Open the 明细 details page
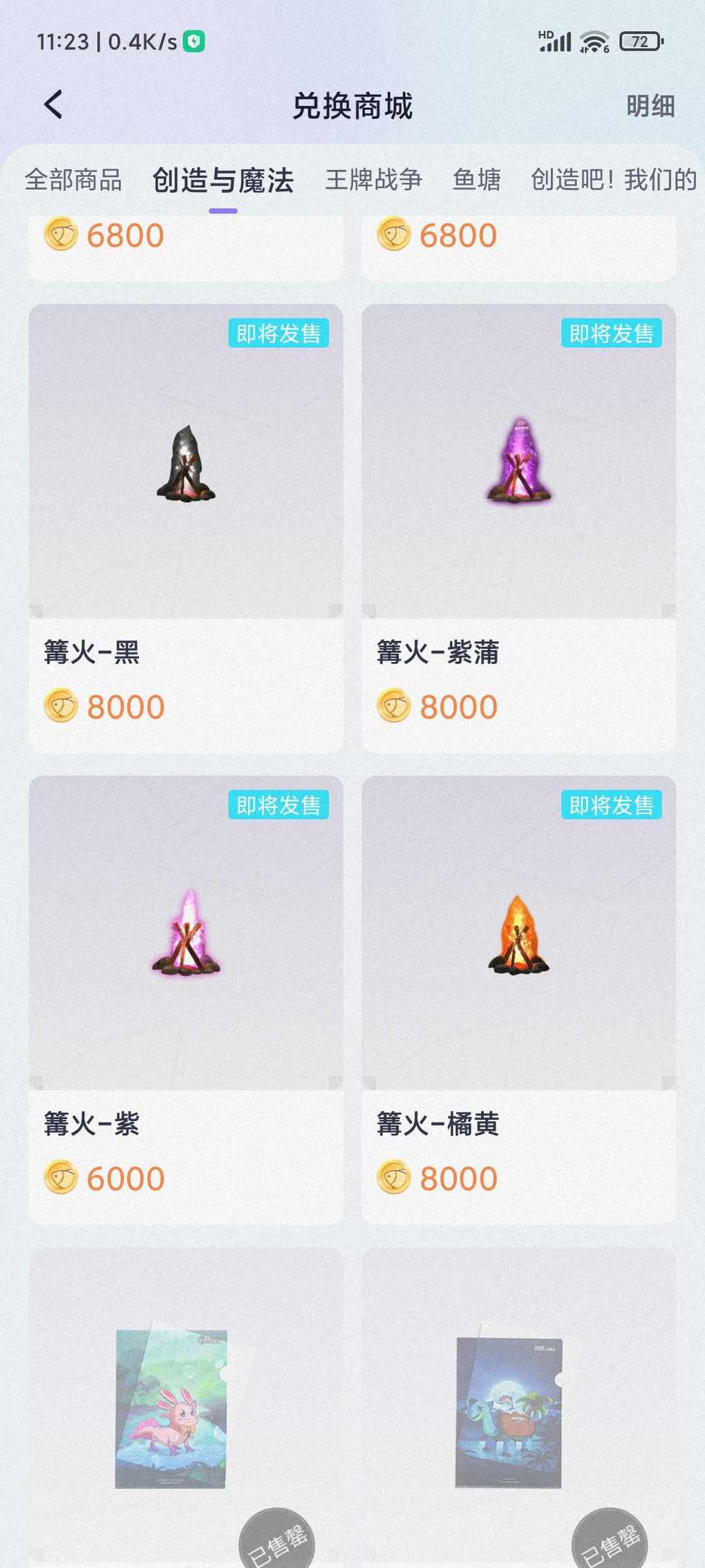Image resolution: width=705 pixels, height=1568 pixels. (x=650, y=106)
